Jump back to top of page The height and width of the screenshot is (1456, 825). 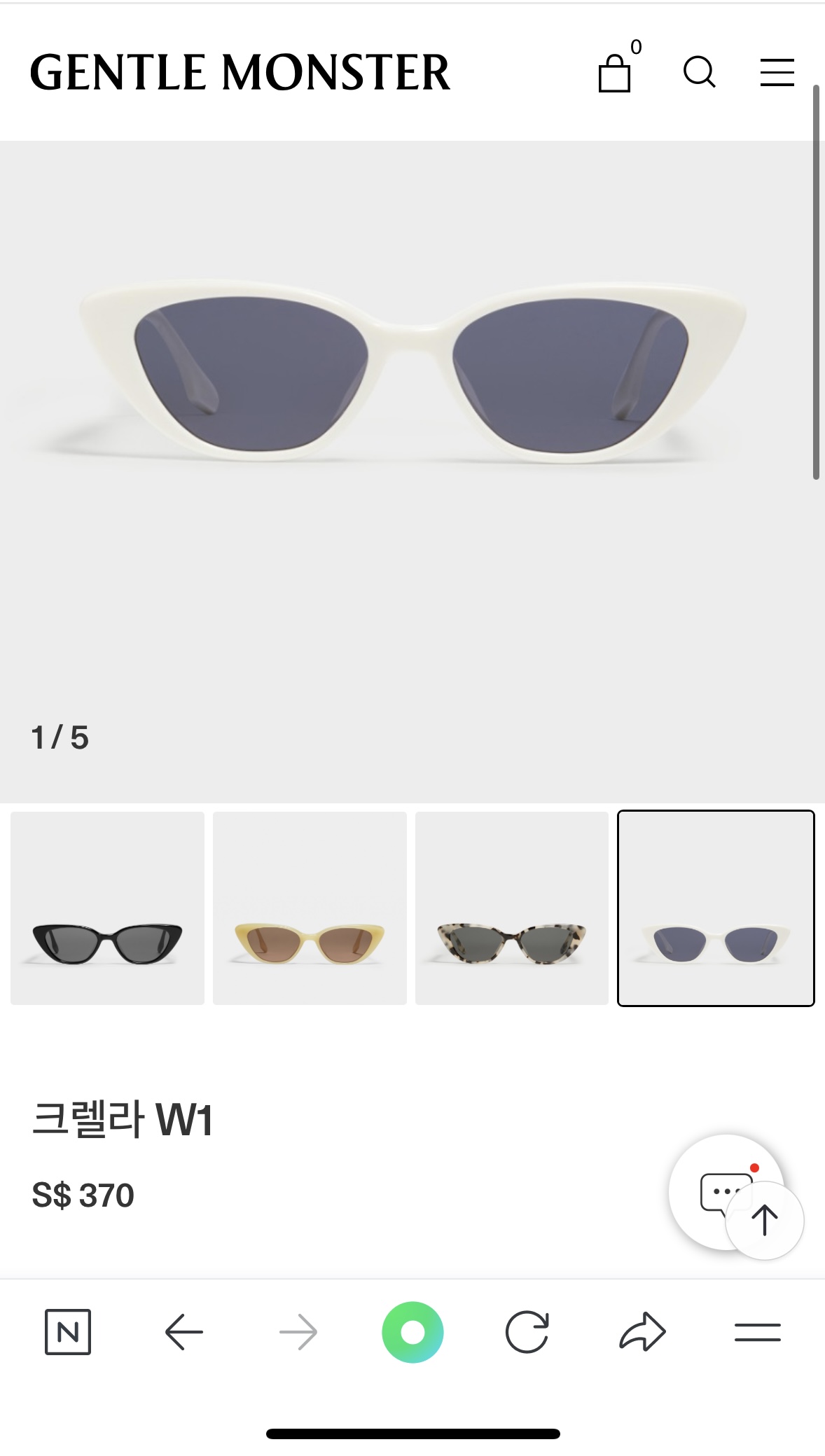pos(765,1220)
